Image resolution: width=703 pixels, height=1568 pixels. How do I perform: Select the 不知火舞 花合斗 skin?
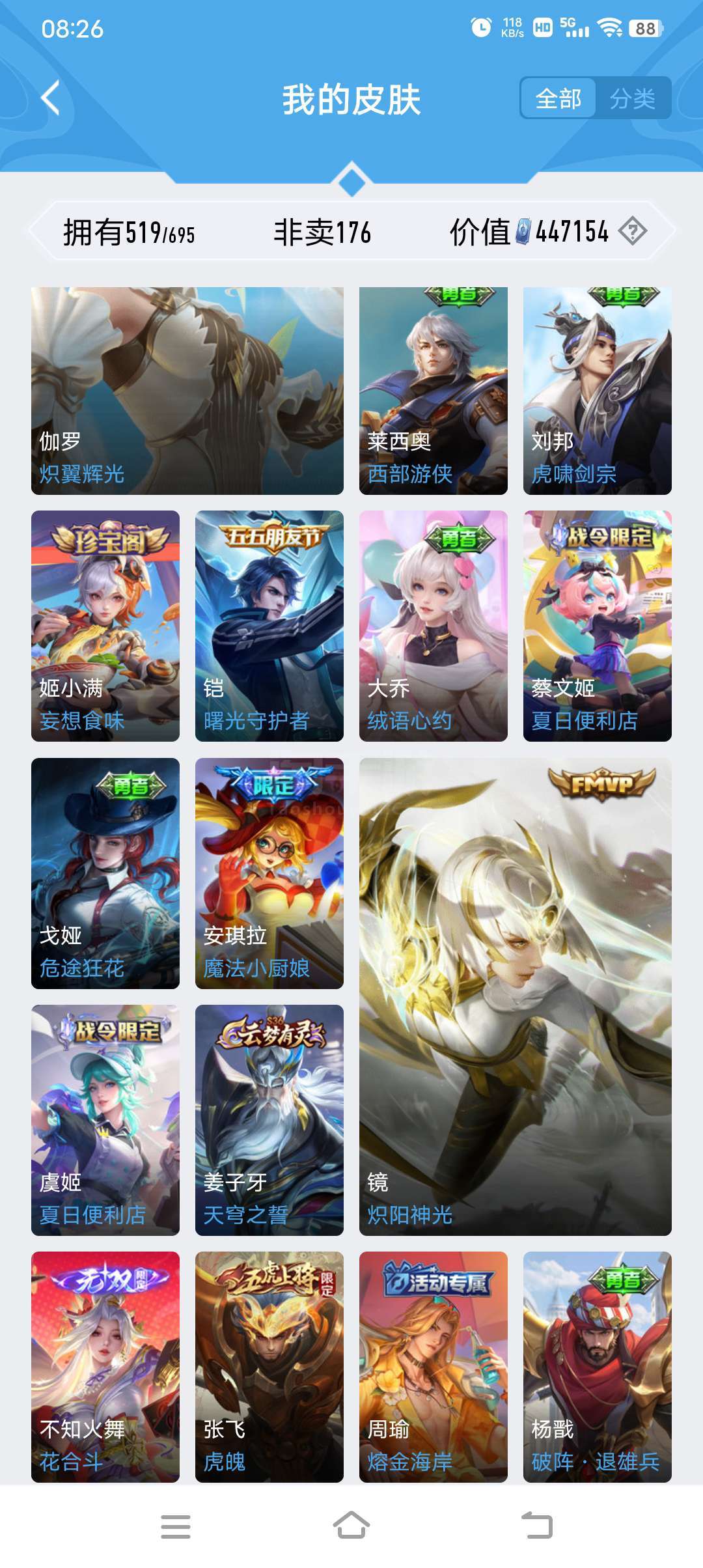click(x=105, y=1367)
